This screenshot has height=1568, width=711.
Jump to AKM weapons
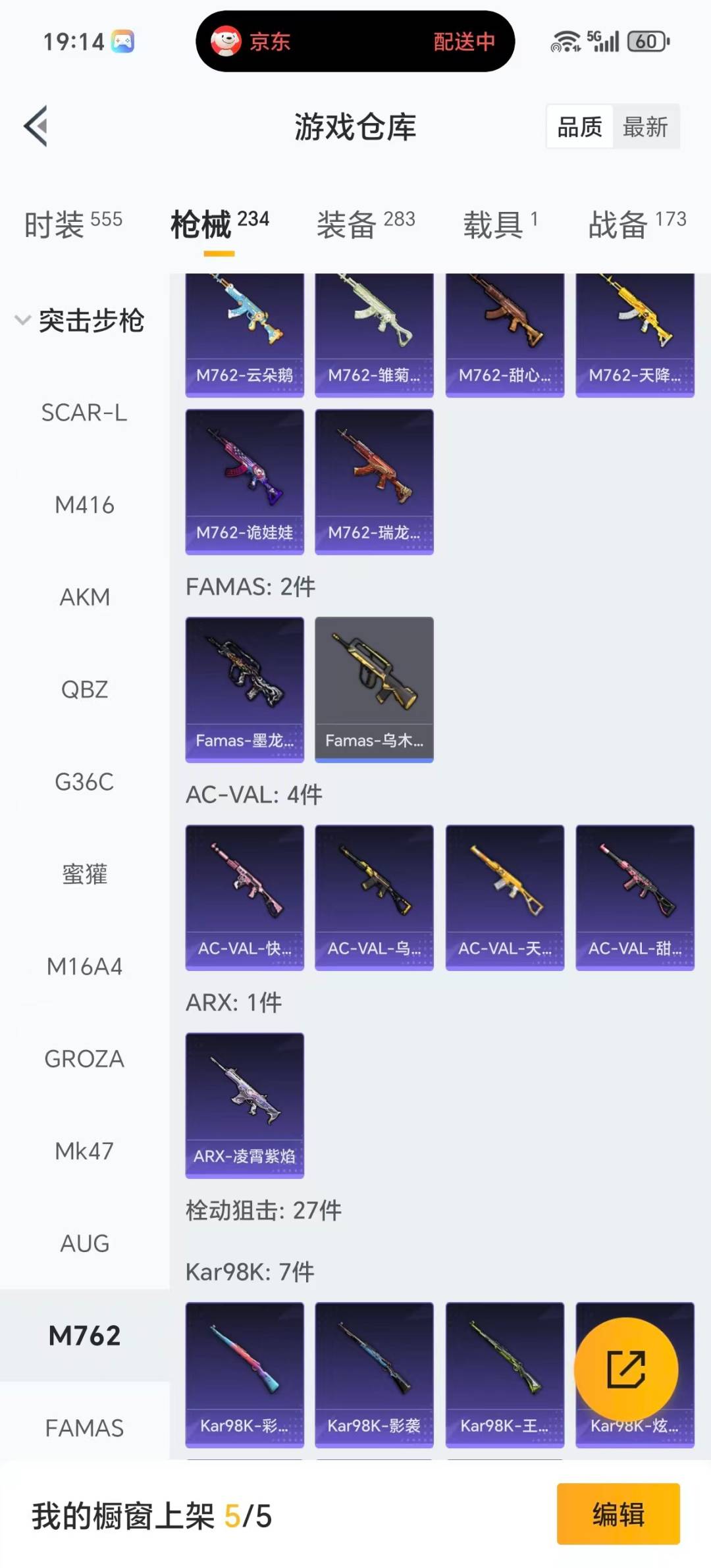click(x=84, y=597)
